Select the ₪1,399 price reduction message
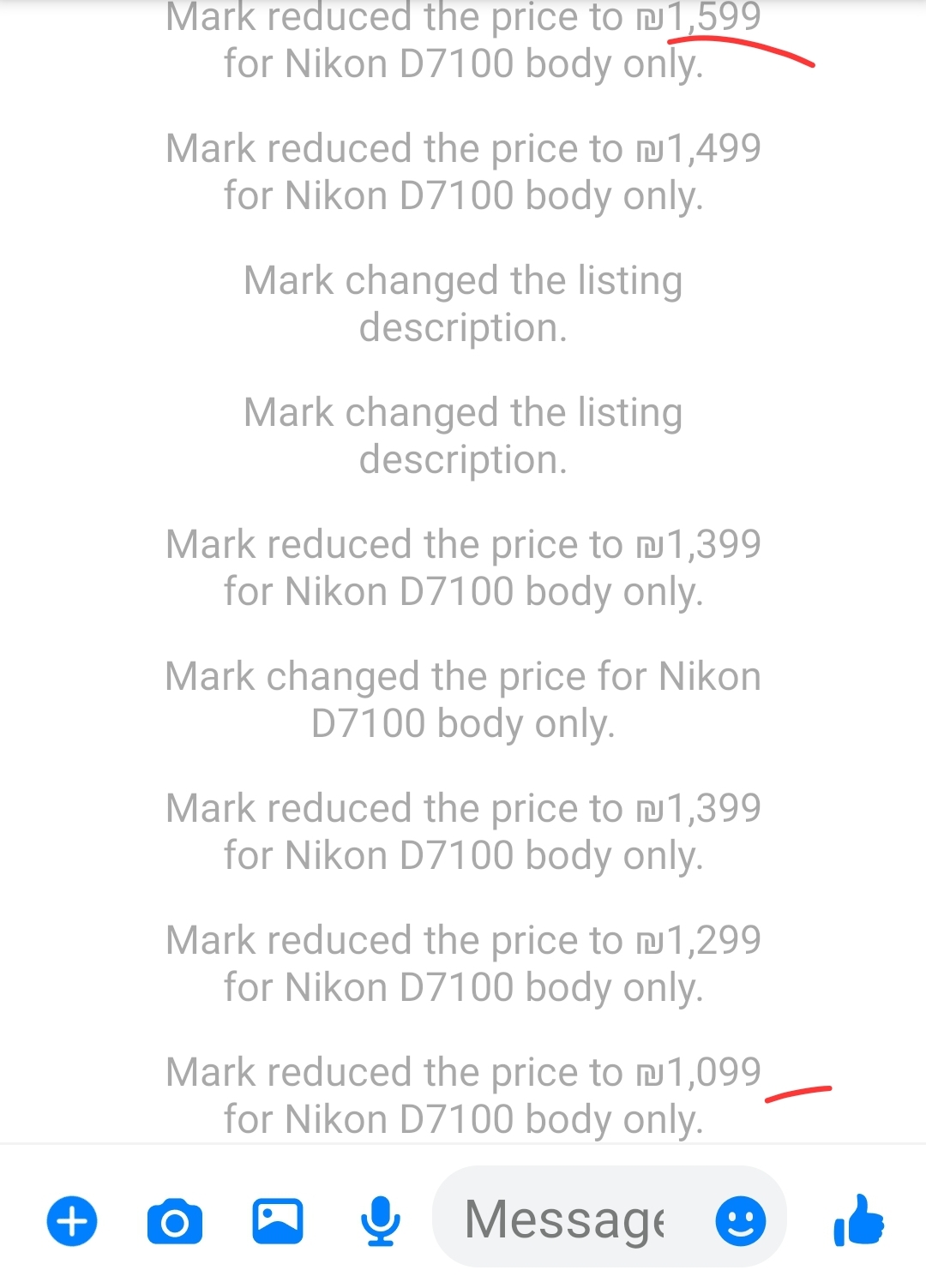 point(463,566)
